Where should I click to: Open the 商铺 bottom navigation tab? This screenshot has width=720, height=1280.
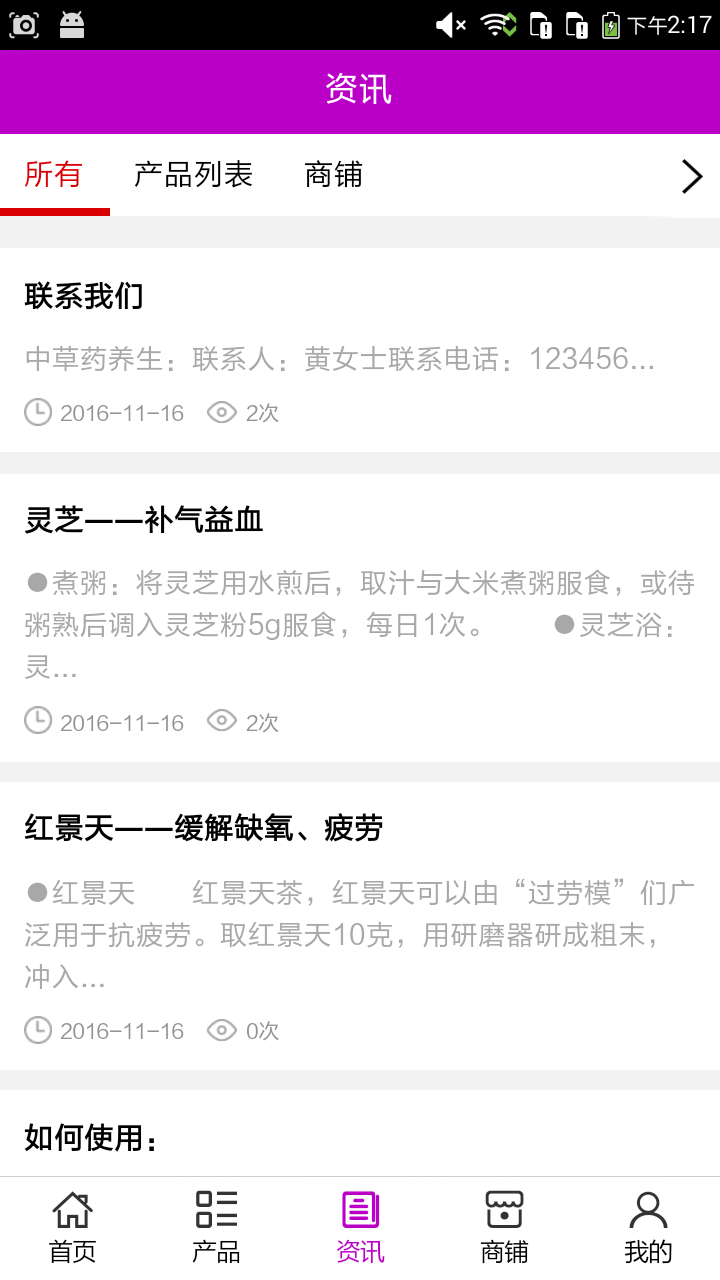click(x=504, y=1228)
